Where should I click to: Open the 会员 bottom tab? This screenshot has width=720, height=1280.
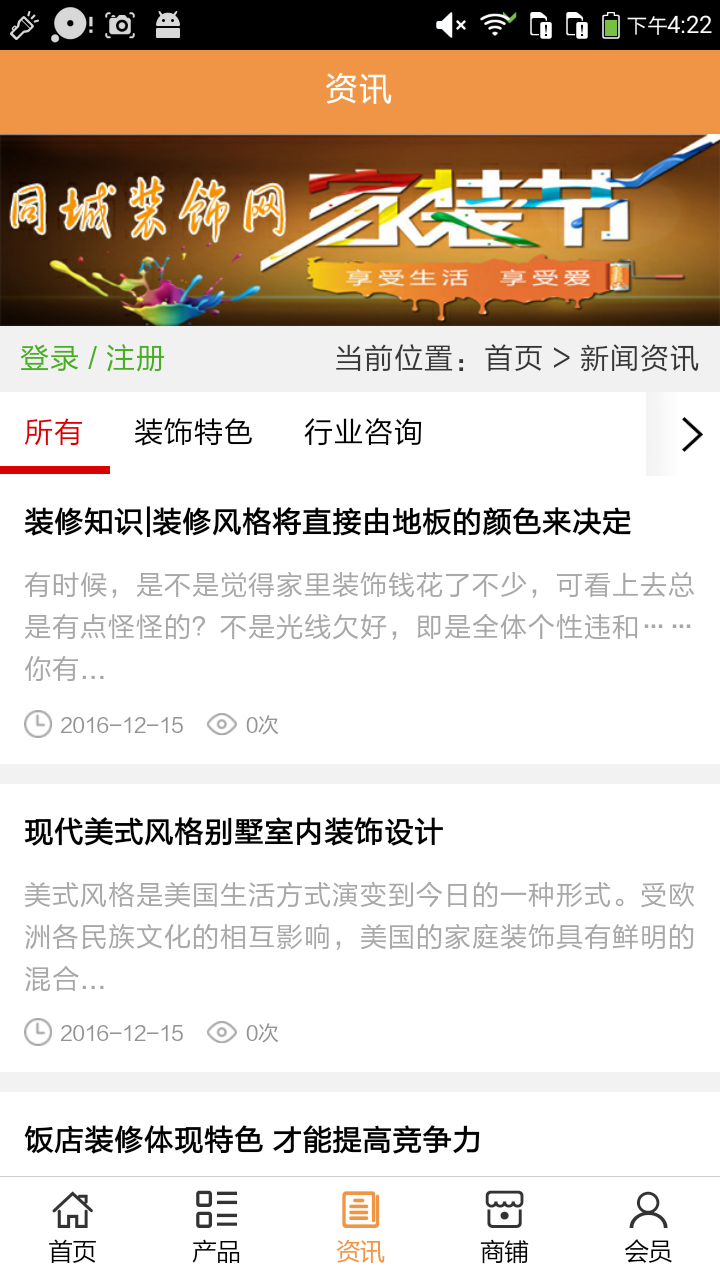[x=648, y=1227]
